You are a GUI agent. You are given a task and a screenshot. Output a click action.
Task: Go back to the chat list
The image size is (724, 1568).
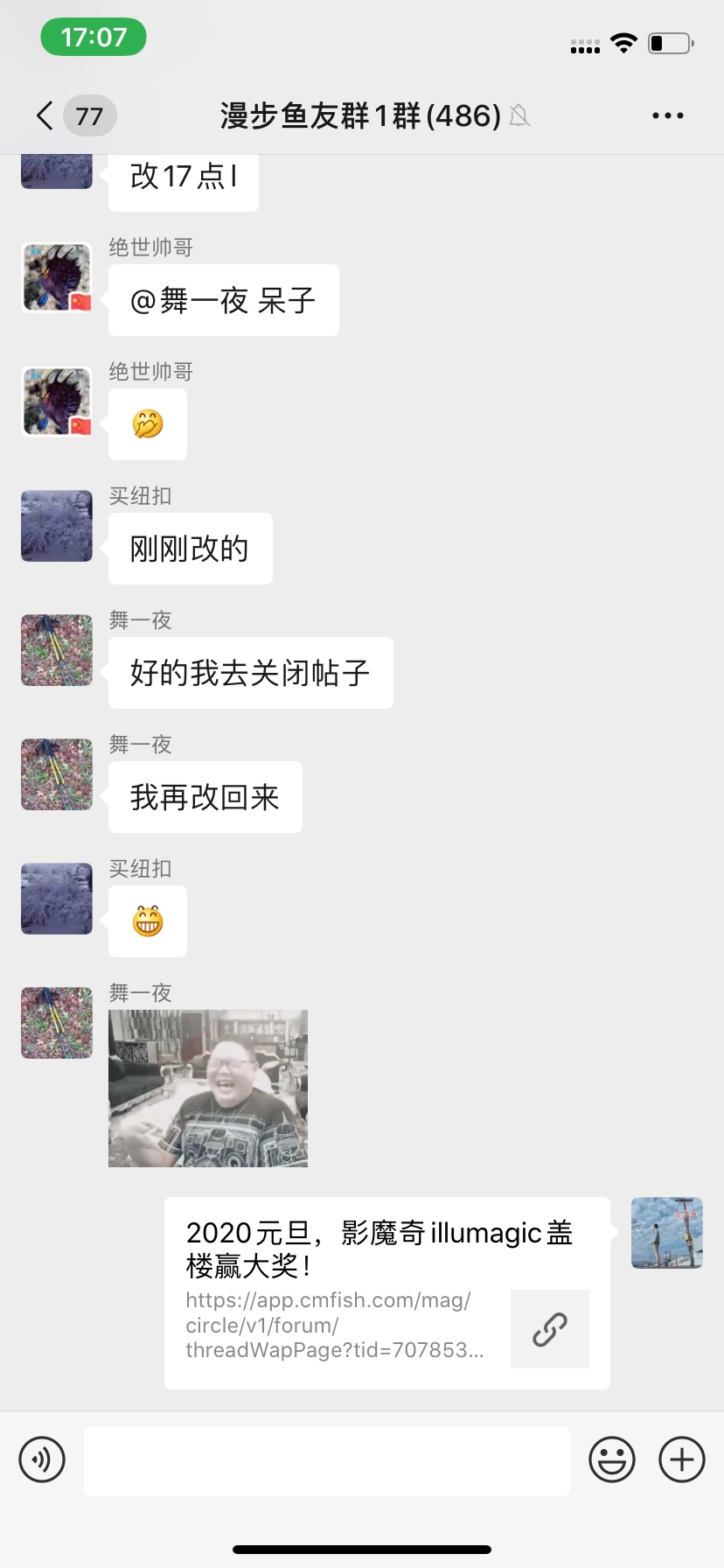45,115
